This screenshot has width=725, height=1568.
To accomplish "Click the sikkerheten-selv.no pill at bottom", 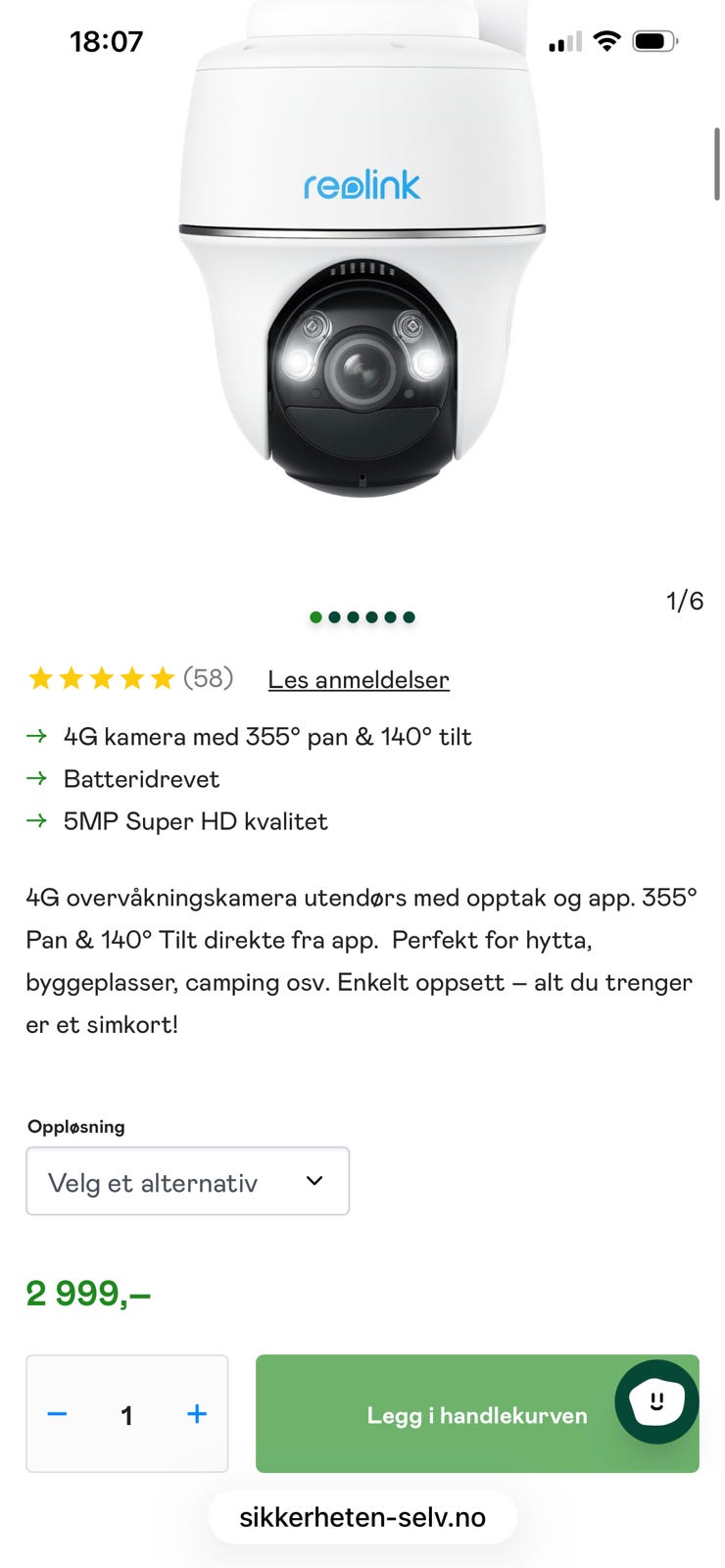I will [x=362, y=1516].
